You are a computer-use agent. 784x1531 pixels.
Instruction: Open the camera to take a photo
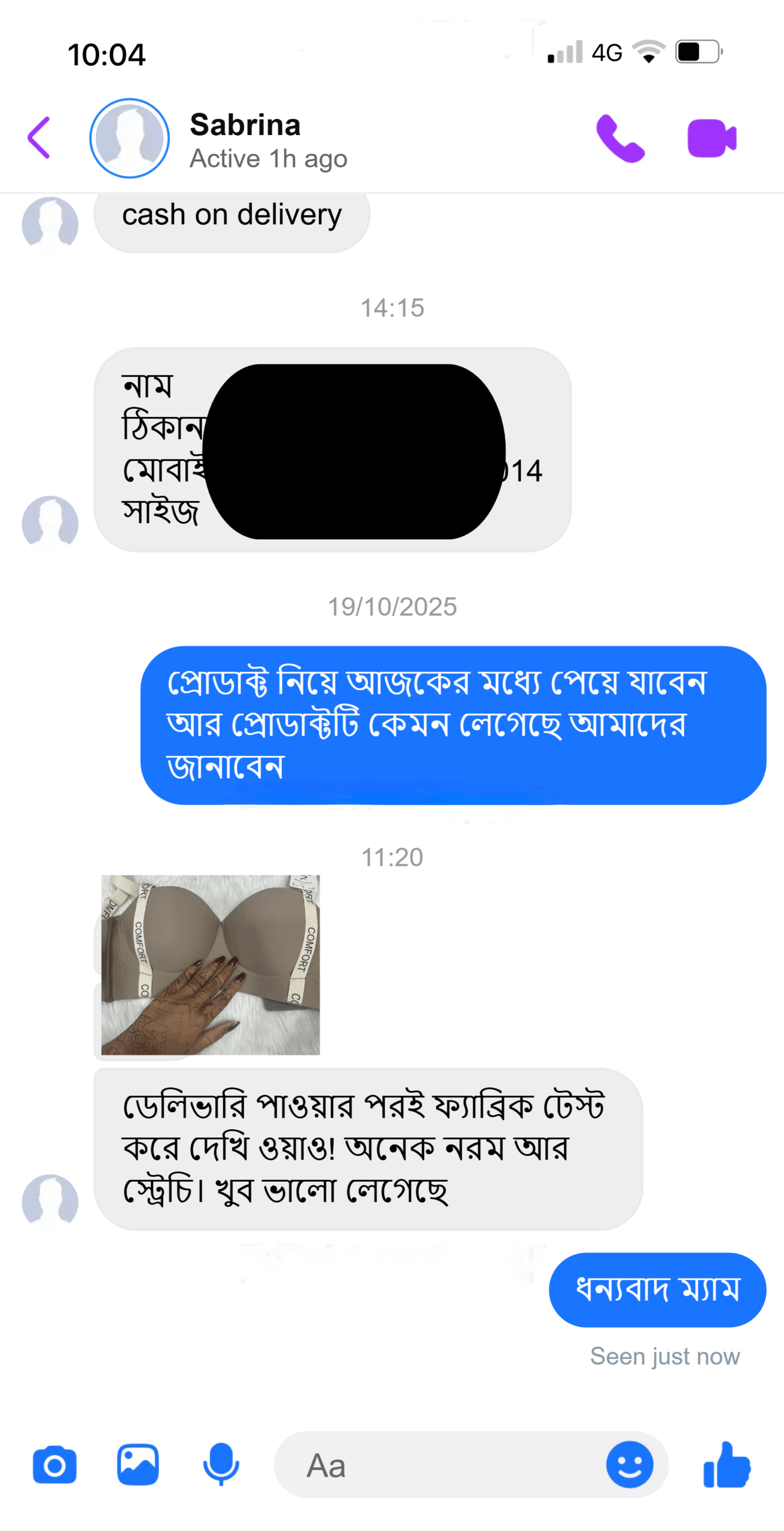click(54, 1465)
